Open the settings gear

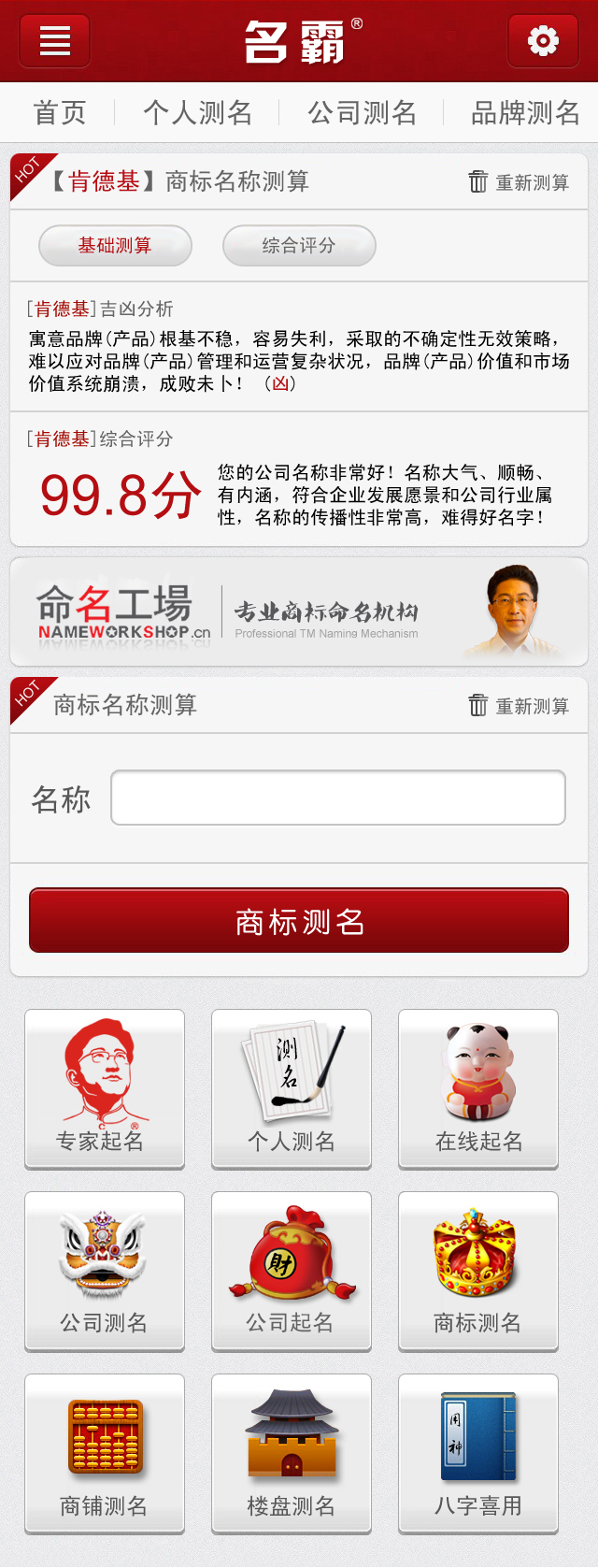coord(543,41)
